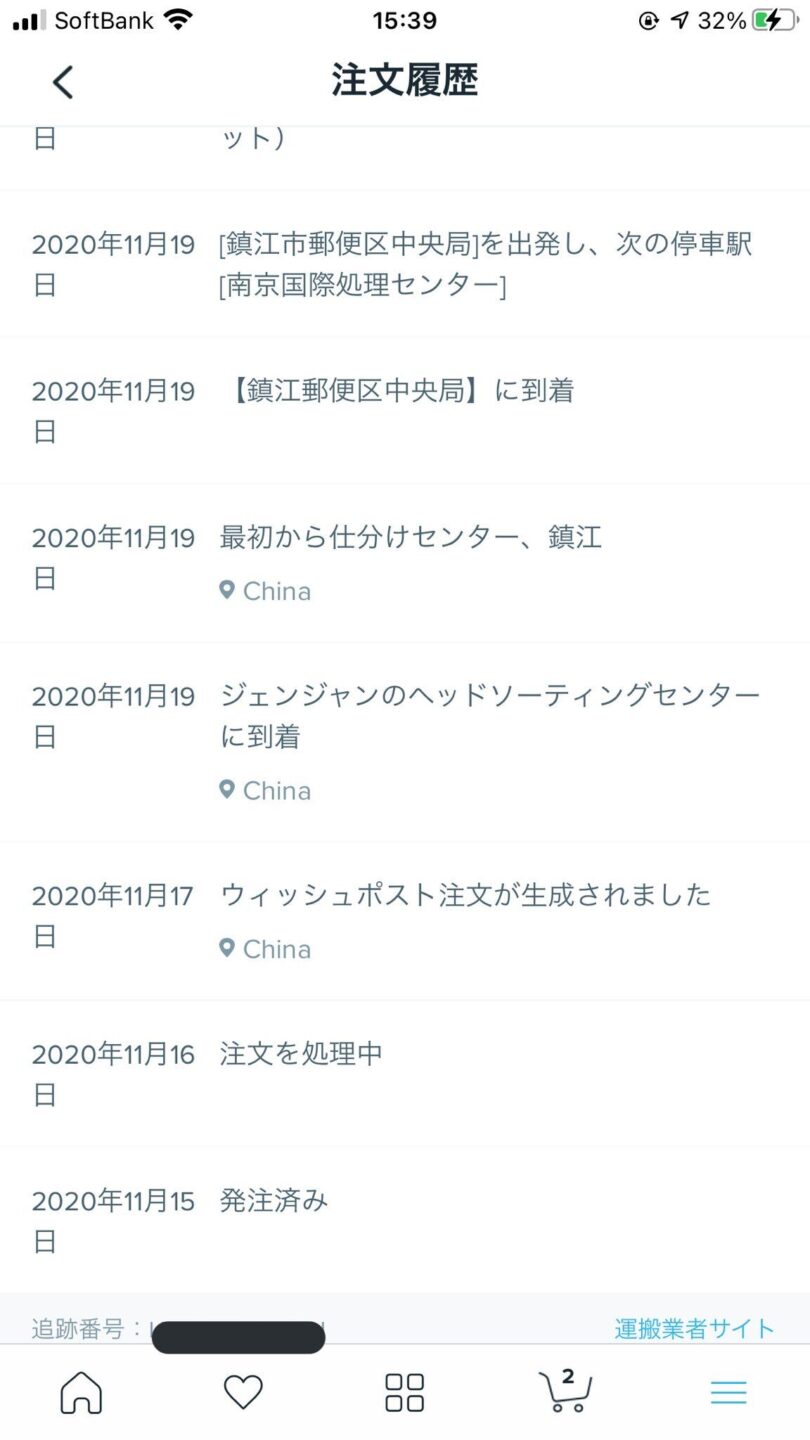Switch to the home tab
Screen dimensions: 810x1440
coord(81,1392)
